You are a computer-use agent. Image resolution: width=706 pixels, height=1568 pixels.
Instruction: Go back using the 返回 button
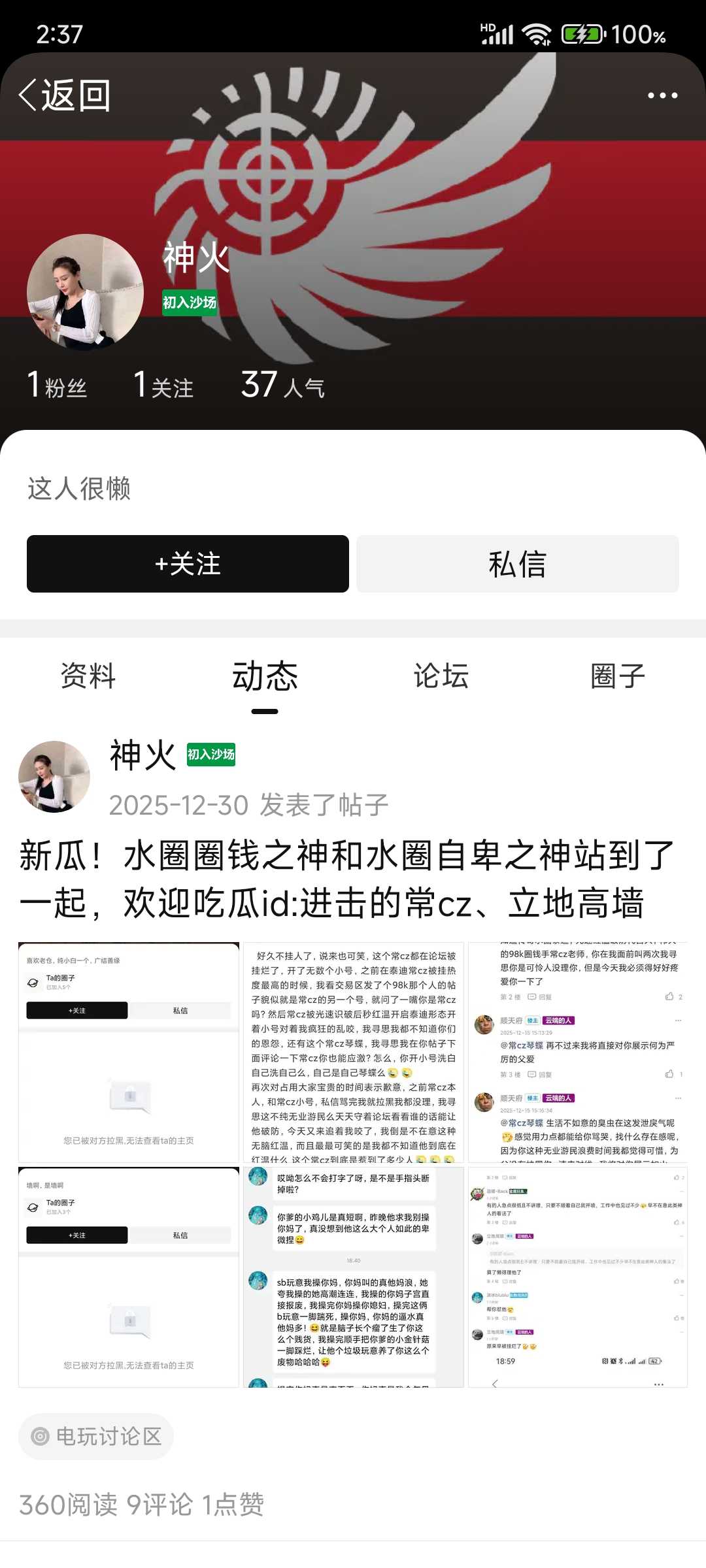tap(64, 95)
